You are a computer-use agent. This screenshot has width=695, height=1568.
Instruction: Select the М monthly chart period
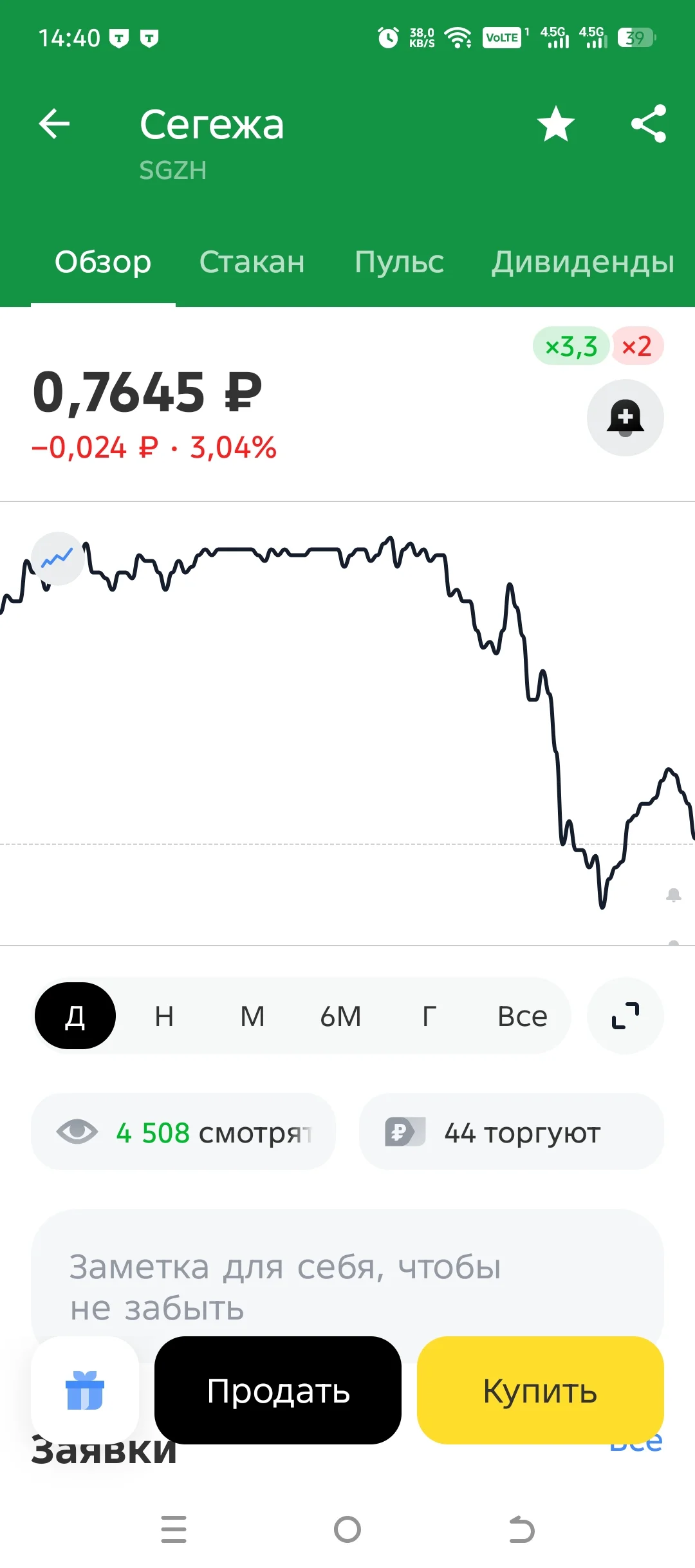tap(252, 1016)
